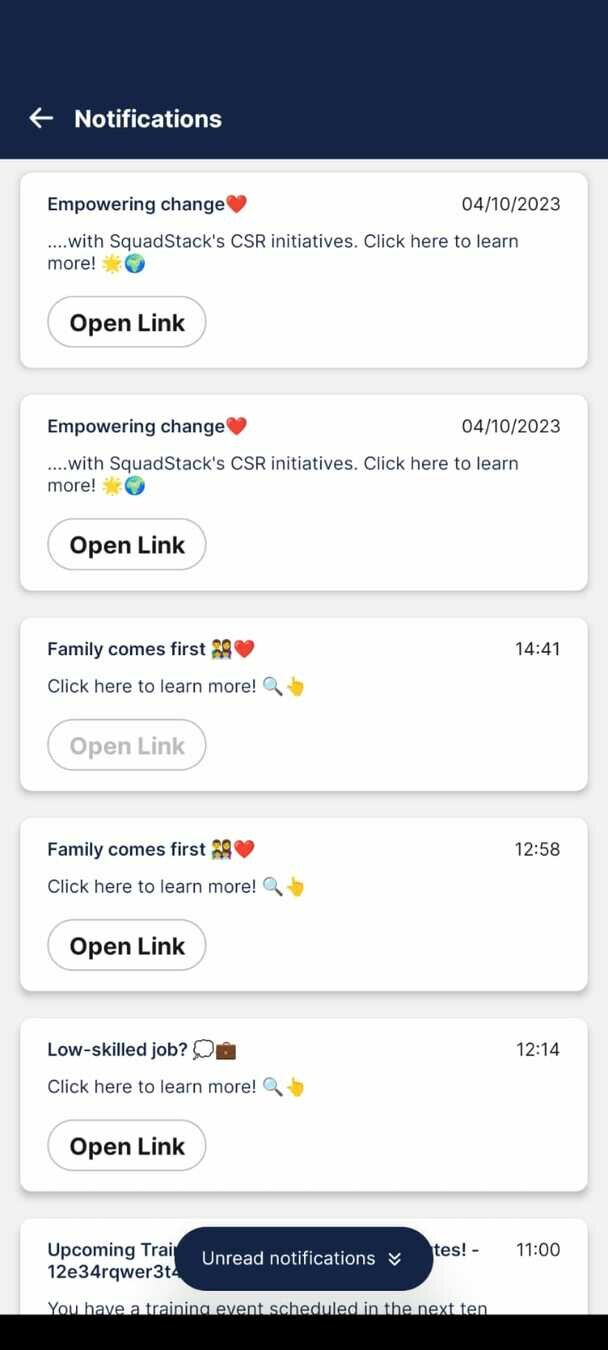The height and width of the screenshot is (1350, 608).
Task: Jump to unread notifications
Action: pos(304,1258)
